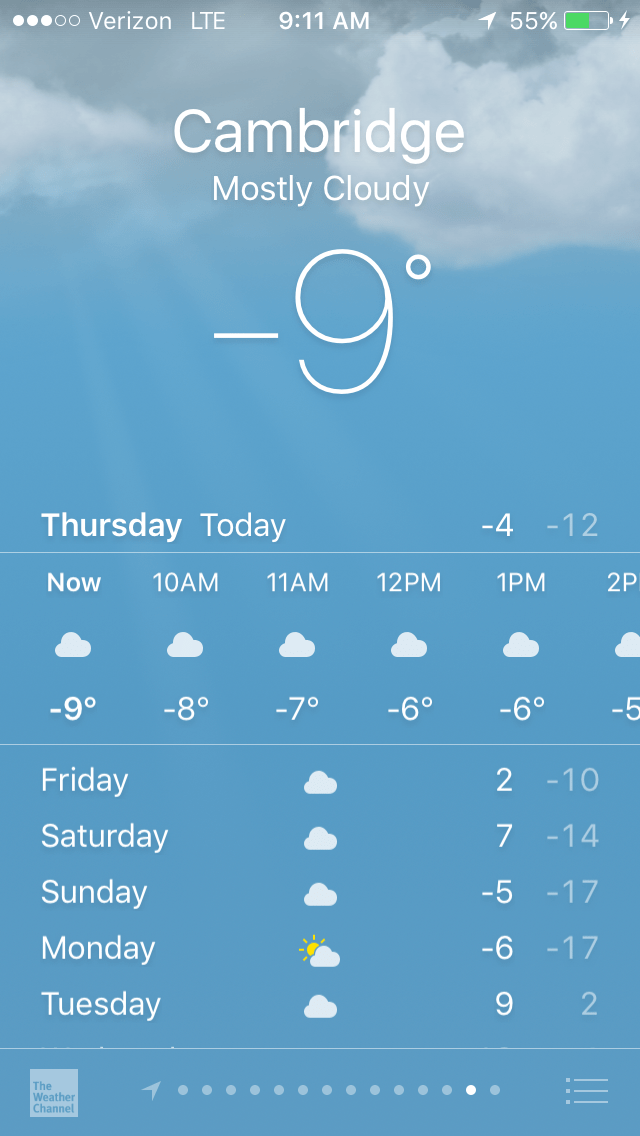This screenshot has height=1136, width=640.
Task: Open The Weather Channel link
Action: pos(54,1093)
